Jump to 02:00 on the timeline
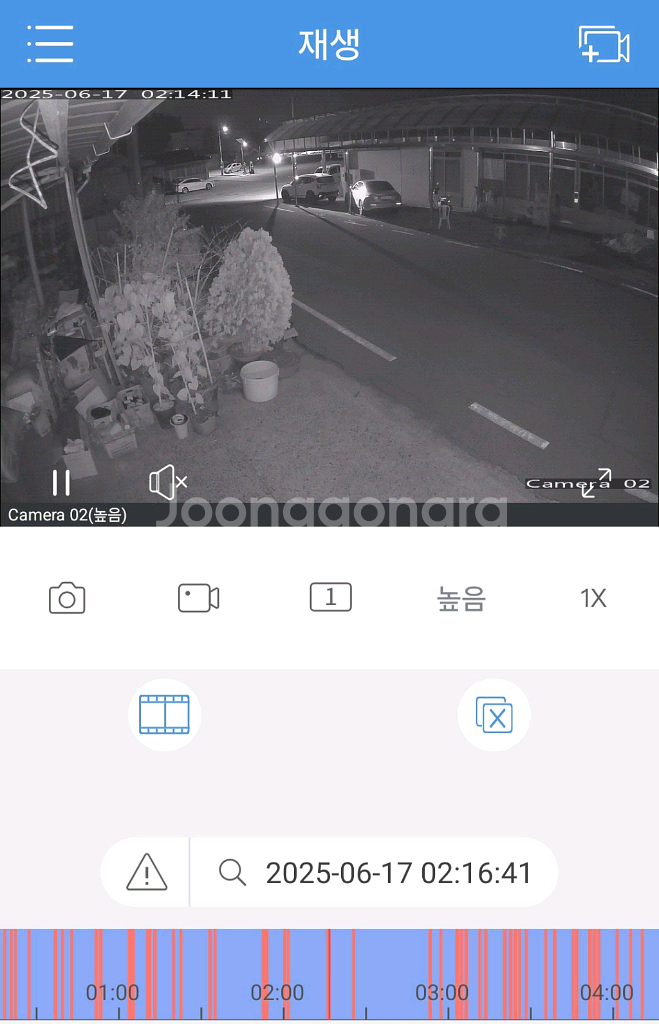Image resolution: width=659 pixels, height=1024 pixels. [x=278, y=993]
